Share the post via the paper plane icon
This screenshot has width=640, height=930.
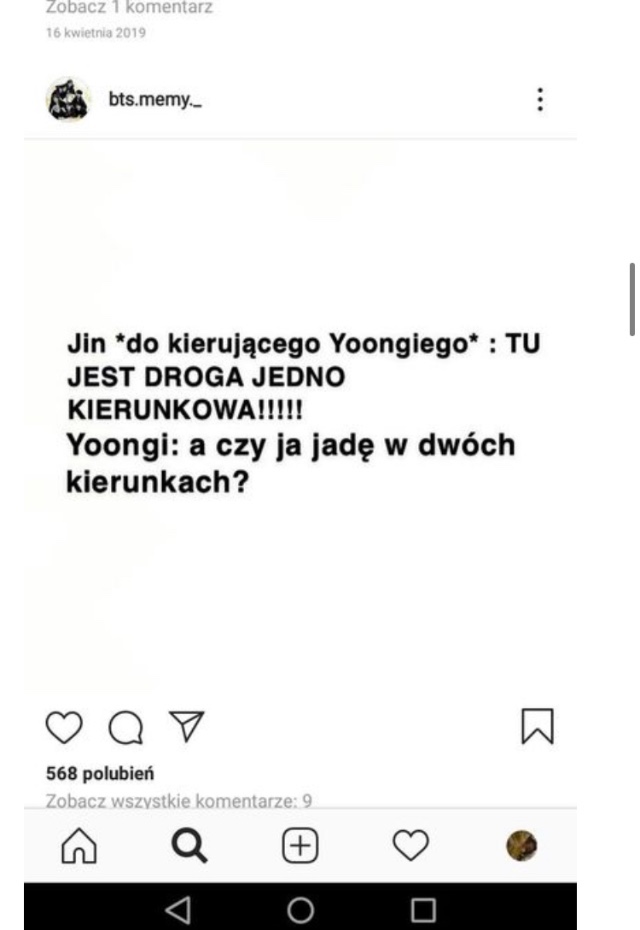(x=187, y=726)
